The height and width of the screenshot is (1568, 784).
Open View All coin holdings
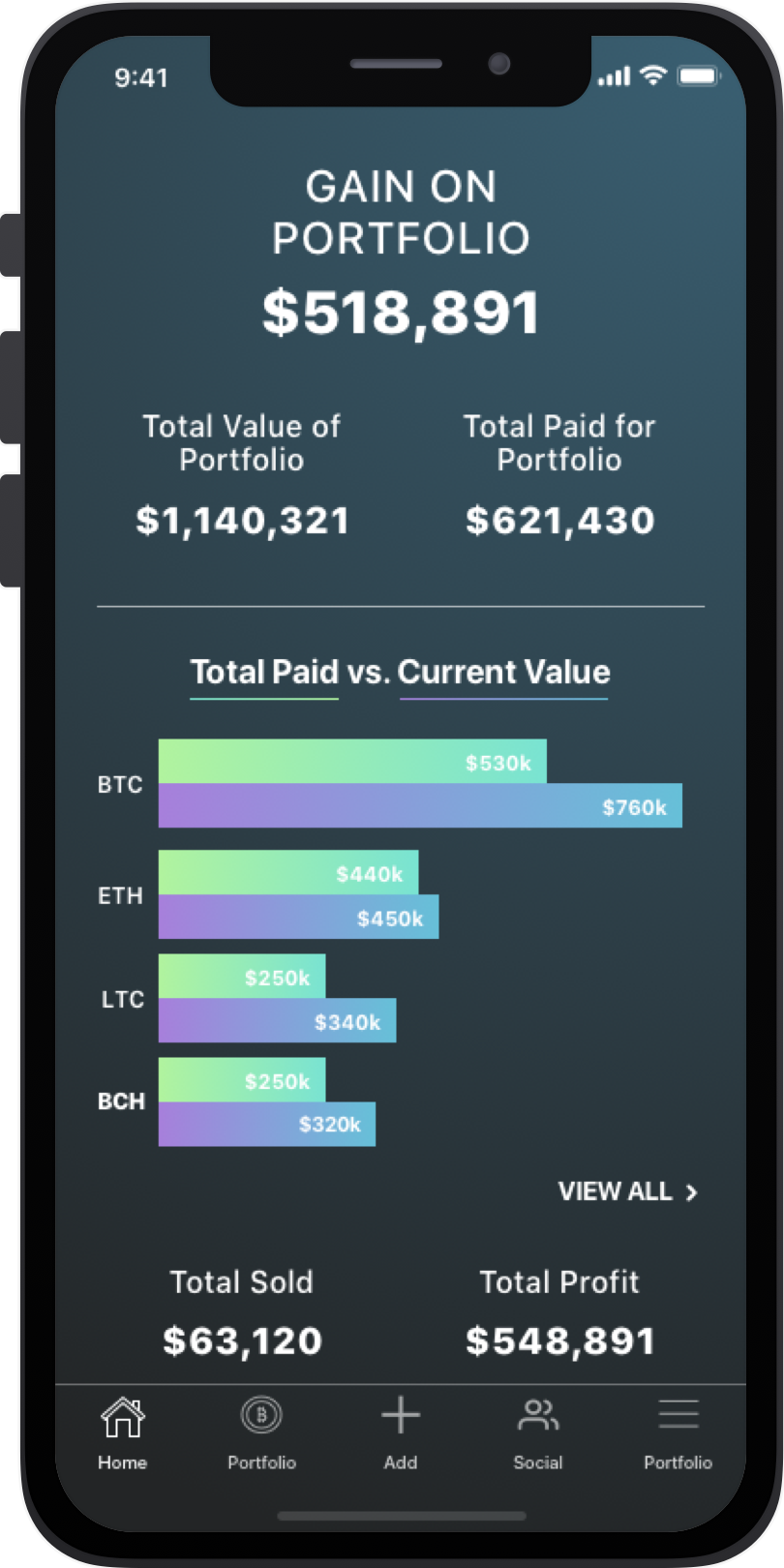click(x=627, y=1191)
